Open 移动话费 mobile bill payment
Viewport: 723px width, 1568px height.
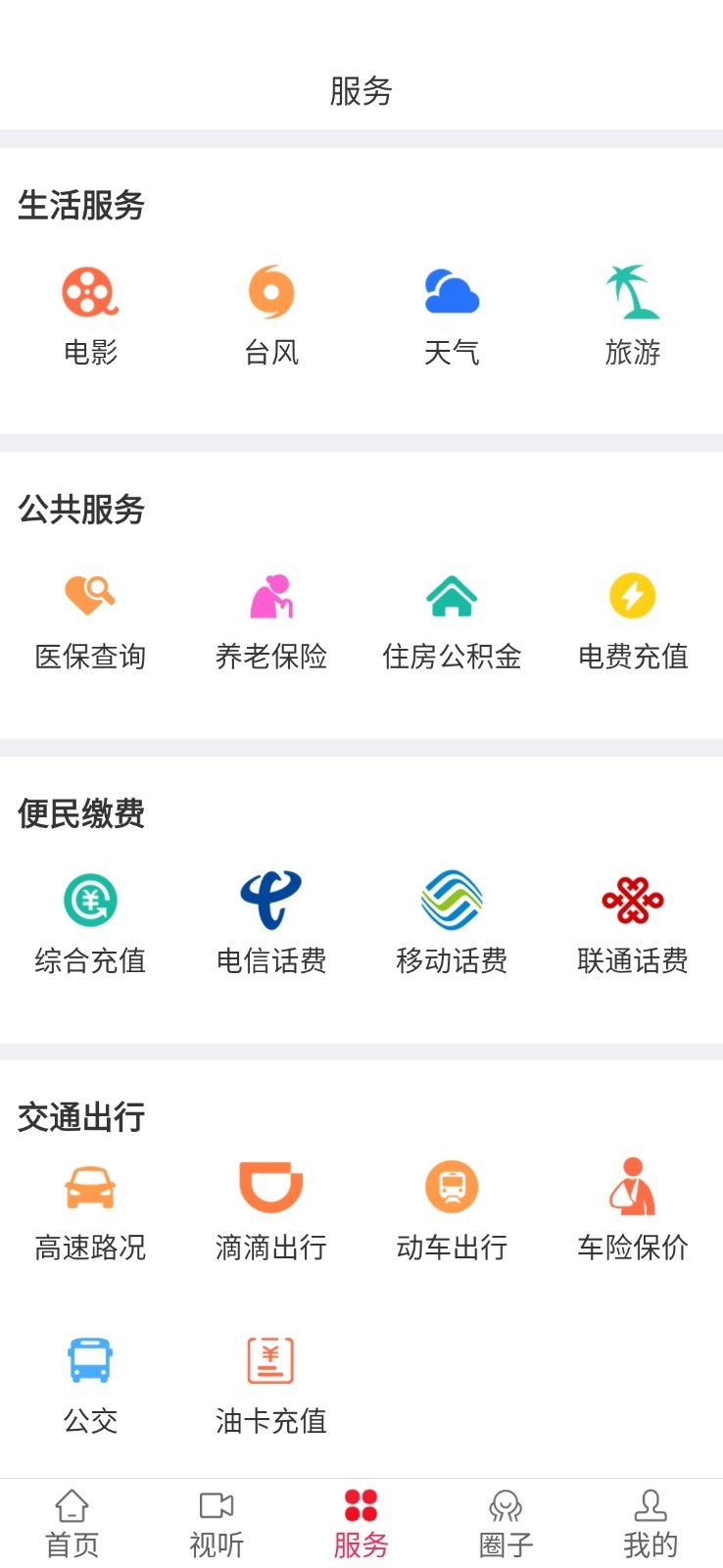pyautogui.click(x=452, y=921)
